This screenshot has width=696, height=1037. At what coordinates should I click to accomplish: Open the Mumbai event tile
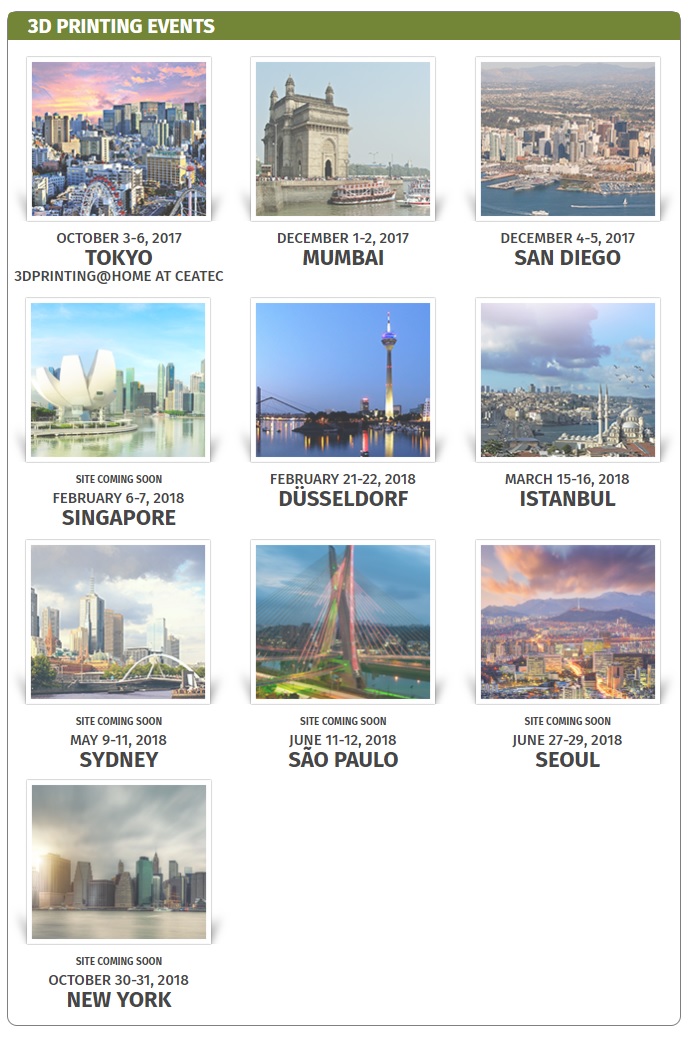[343, 139]
